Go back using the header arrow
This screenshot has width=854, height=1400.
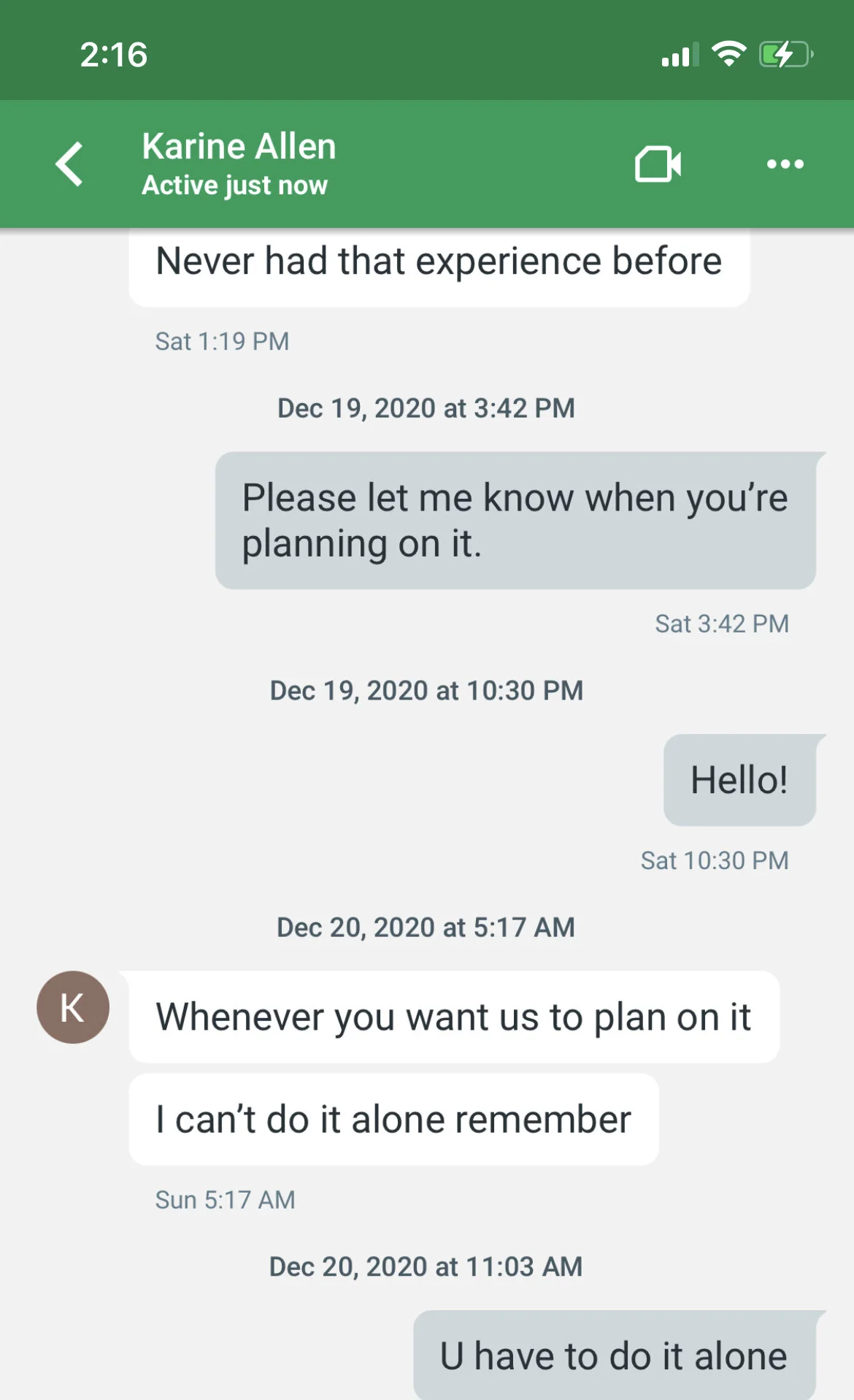click(x=69, y=164)
